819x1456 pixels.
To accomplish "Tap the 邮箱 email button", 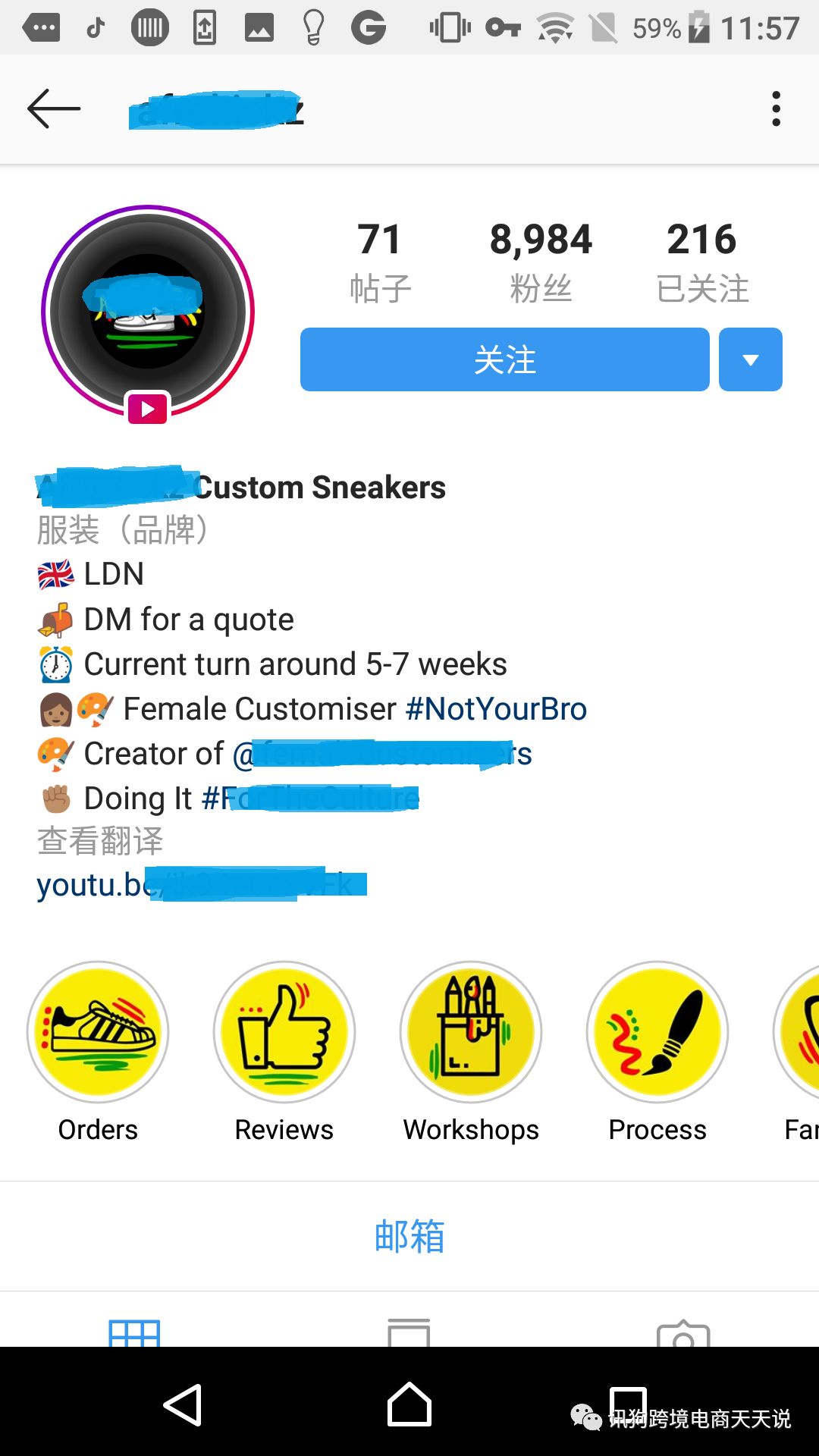I will pos(409,1235).
